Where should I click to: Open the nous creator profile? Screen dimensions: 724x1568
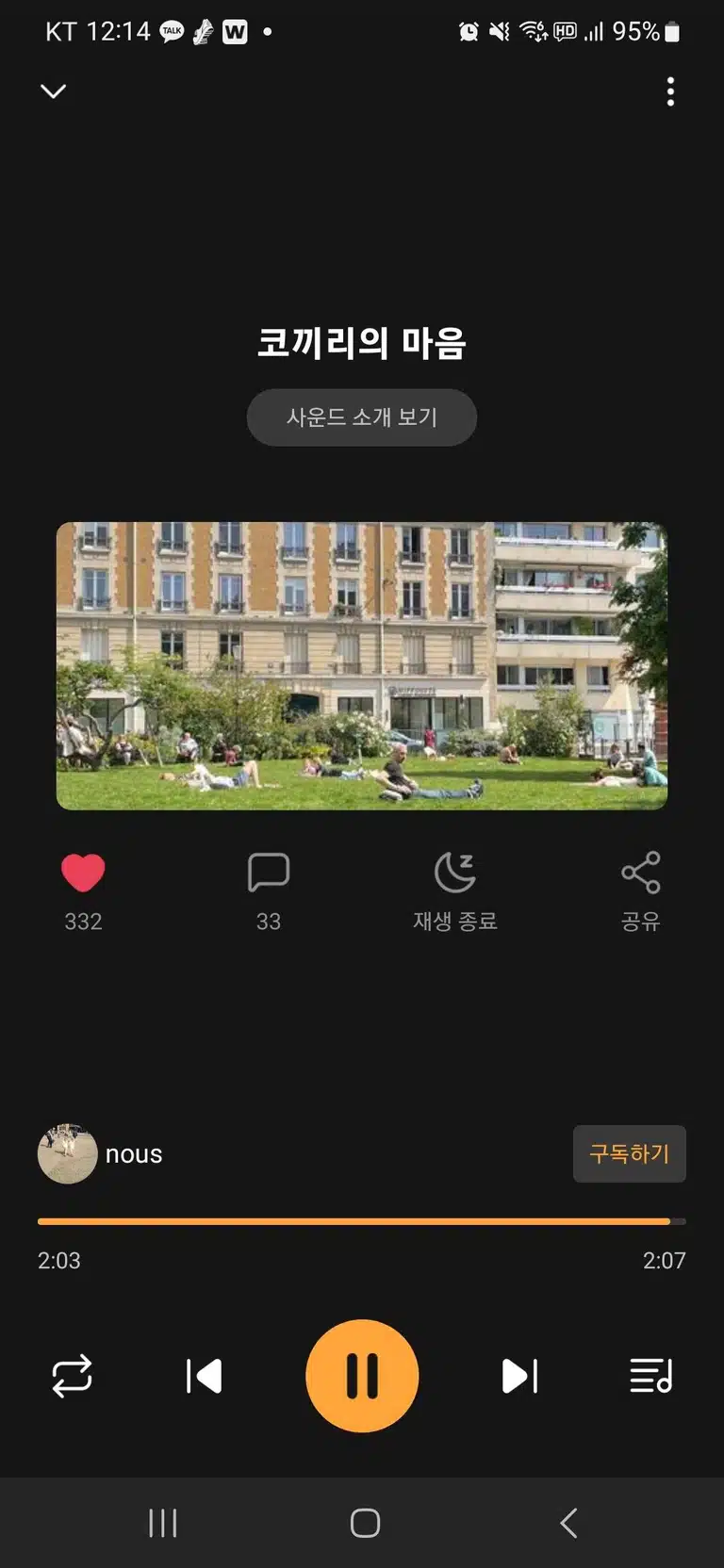[100, 1153]
